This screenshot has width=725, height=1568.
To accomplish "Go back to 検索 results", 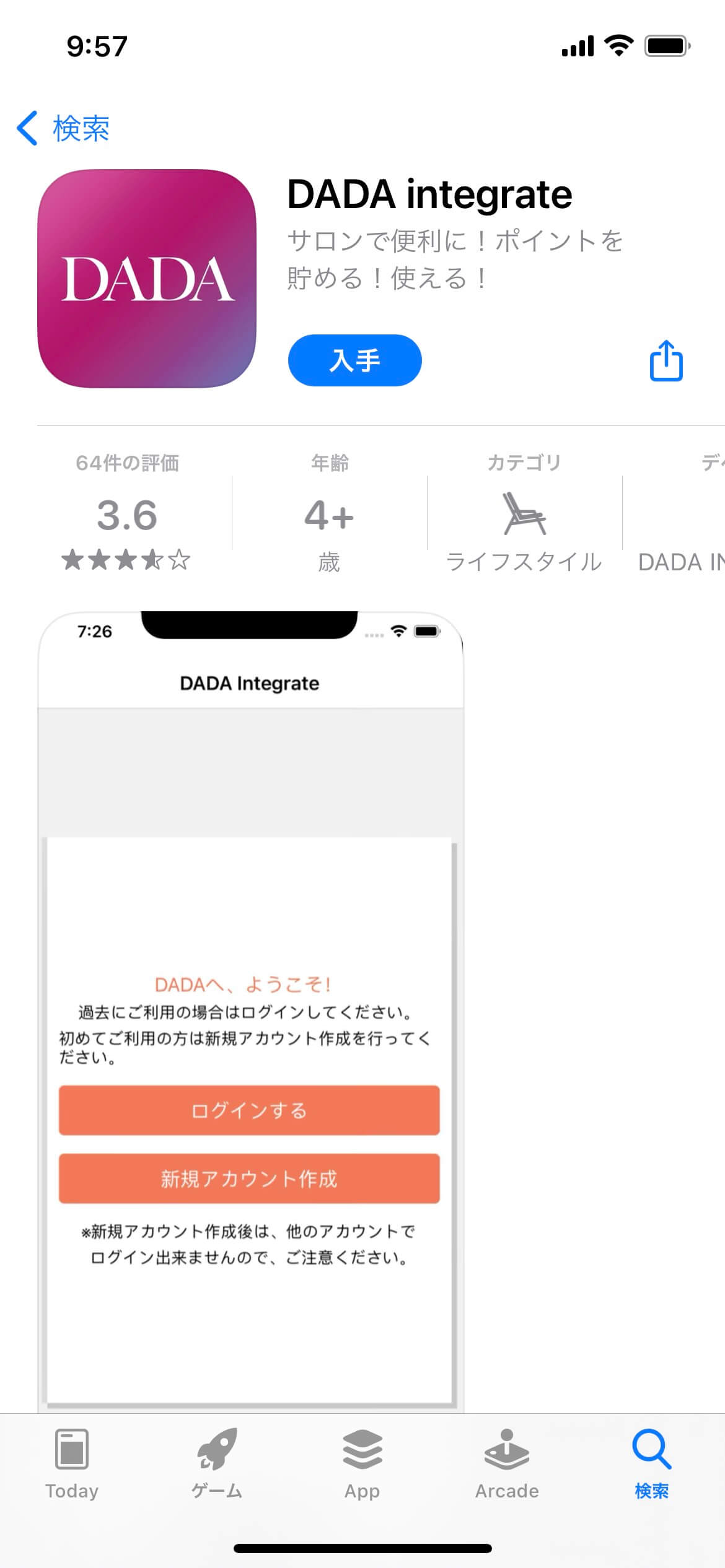I will coord(63,128).
